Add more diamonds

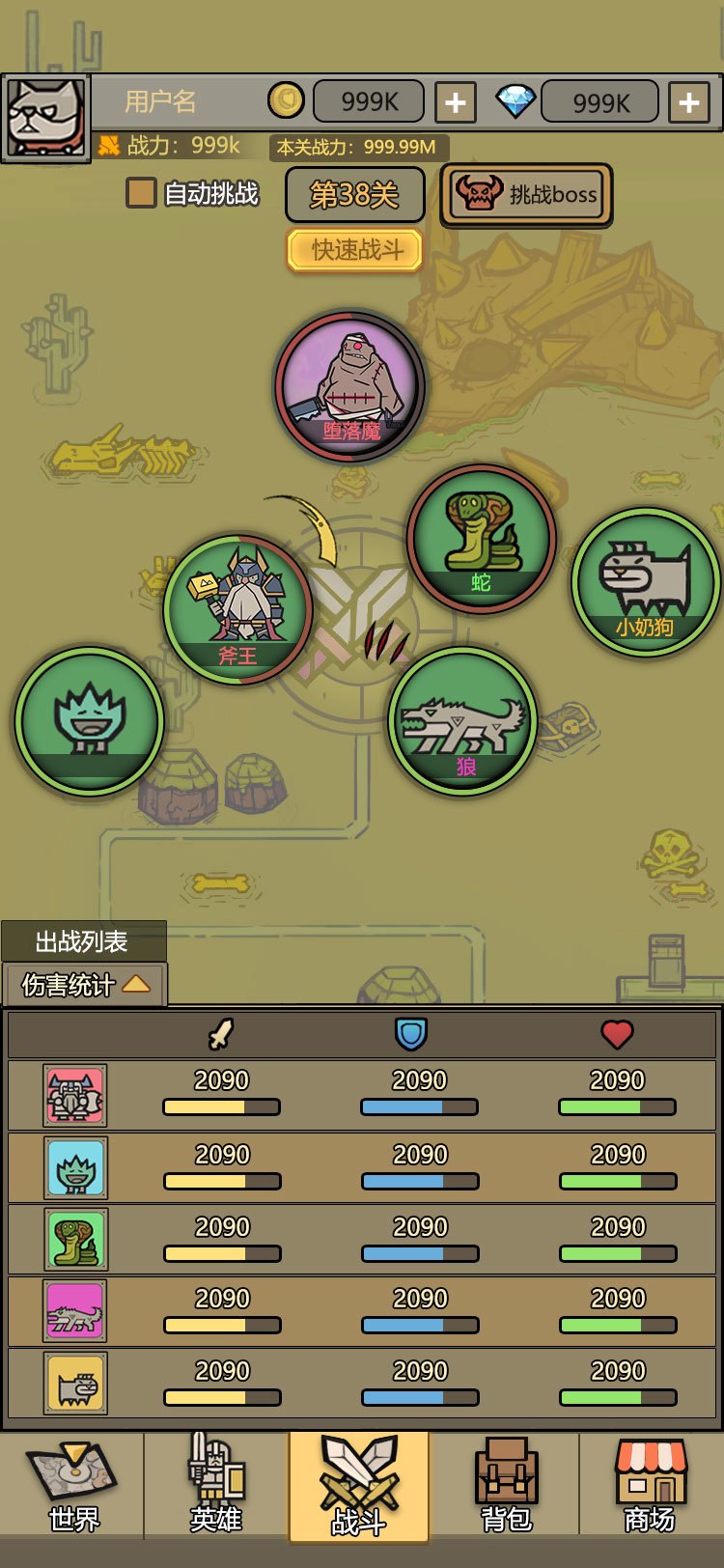(x=688, y=101)
